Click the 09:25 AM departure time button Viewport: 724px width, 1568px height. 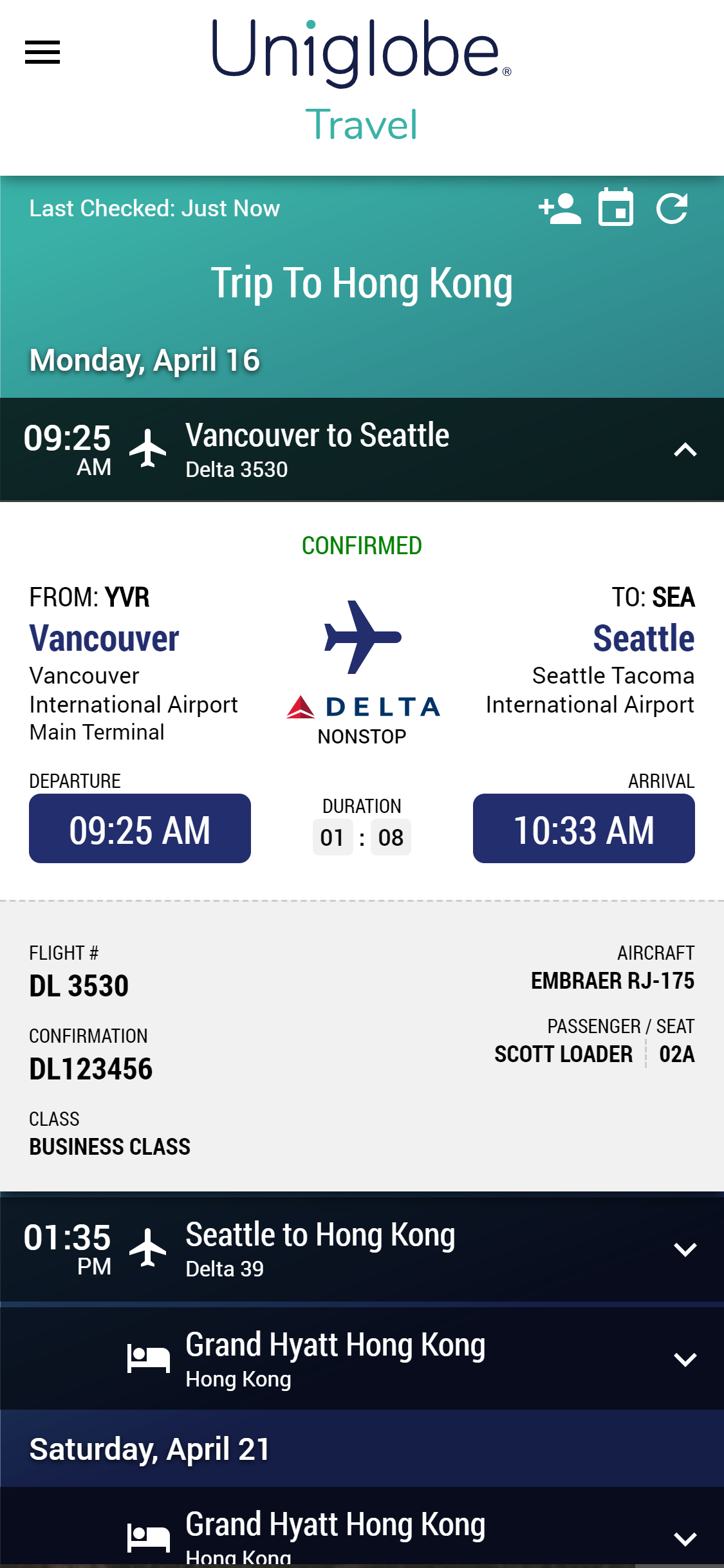pos(139,828)
